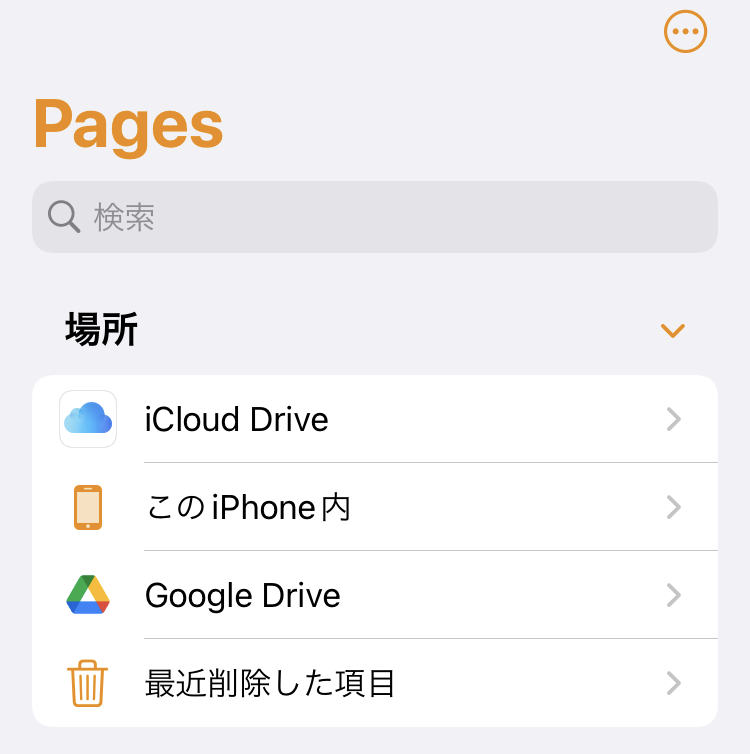
Task: Browse Google Drive files
Action: 375,595
